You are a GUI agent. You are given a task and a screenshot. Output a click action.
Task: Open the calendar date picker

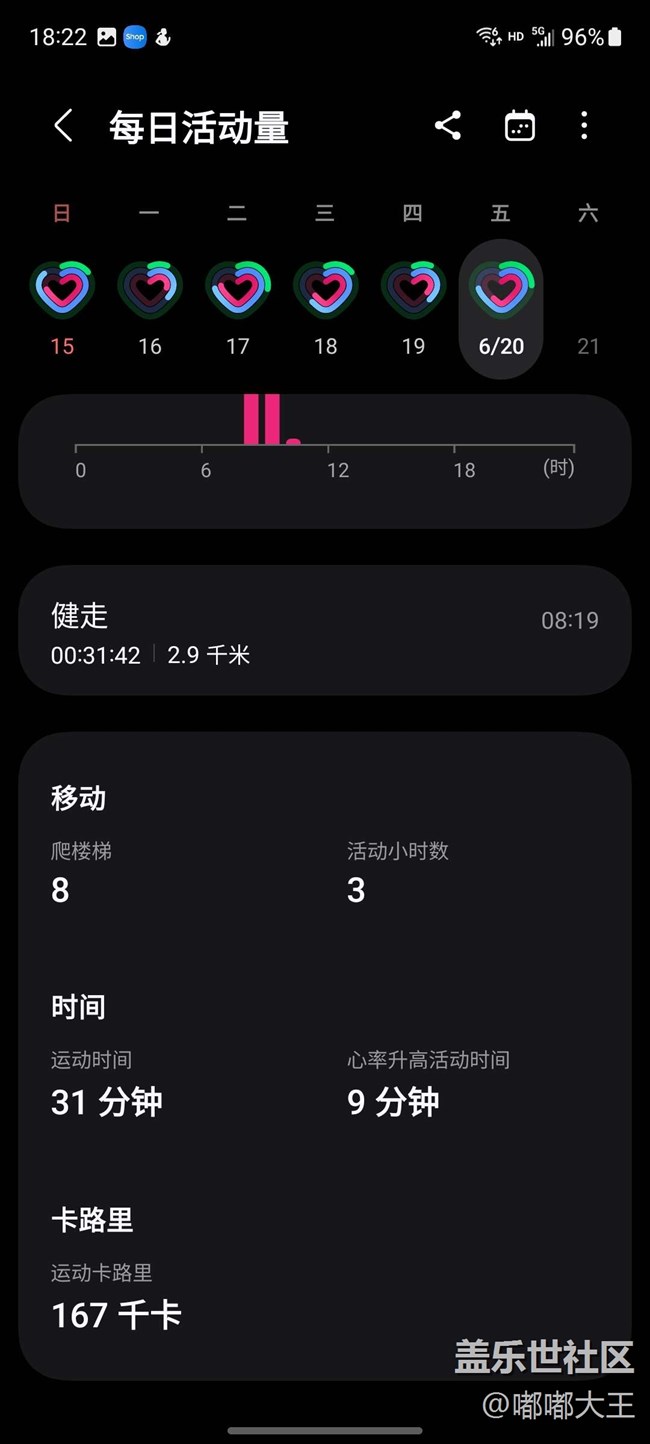tap(519, 126)
